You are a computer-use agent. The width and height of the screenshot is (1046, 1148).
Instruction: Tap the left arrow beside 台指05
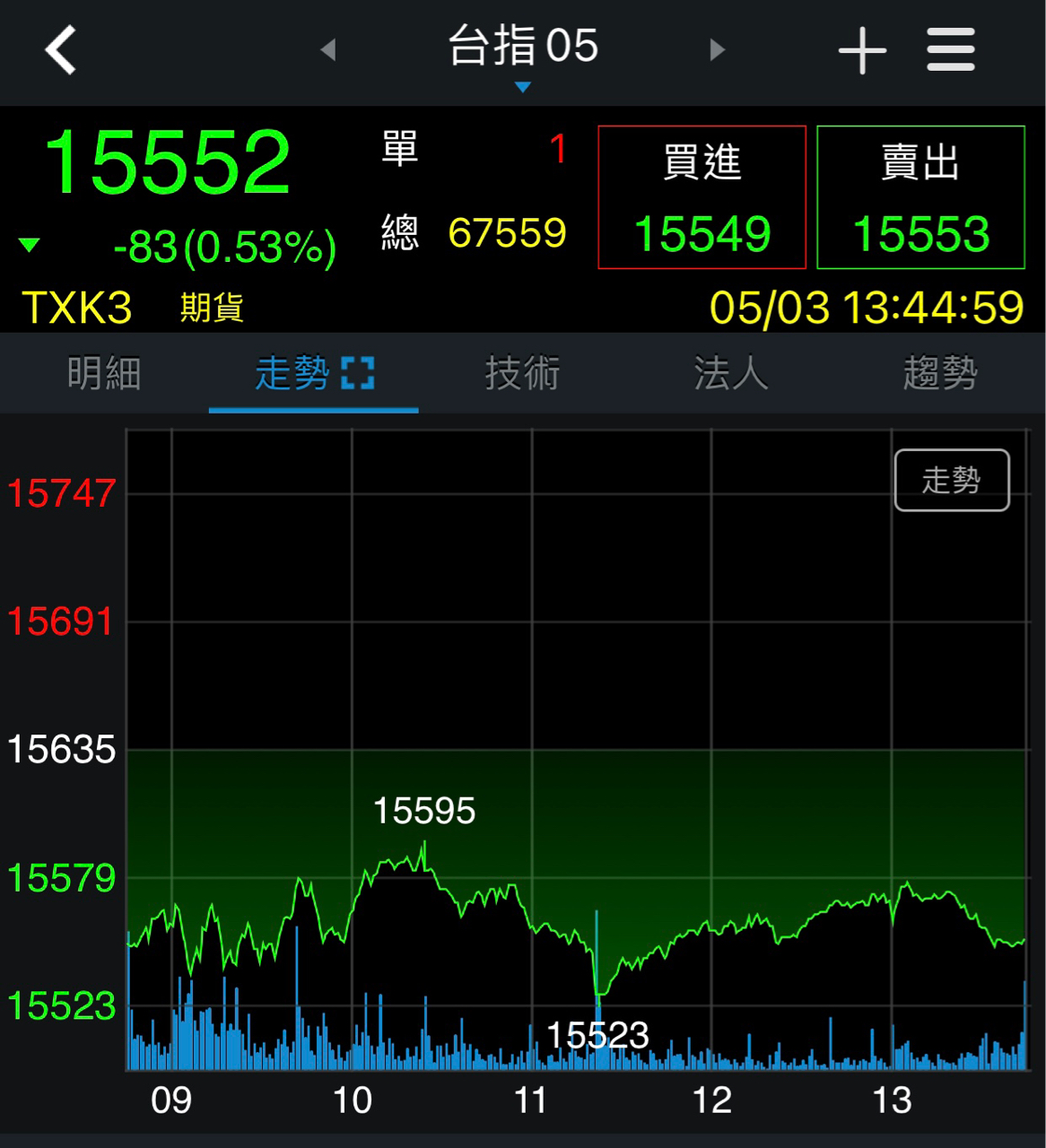[x=327, y=49]
